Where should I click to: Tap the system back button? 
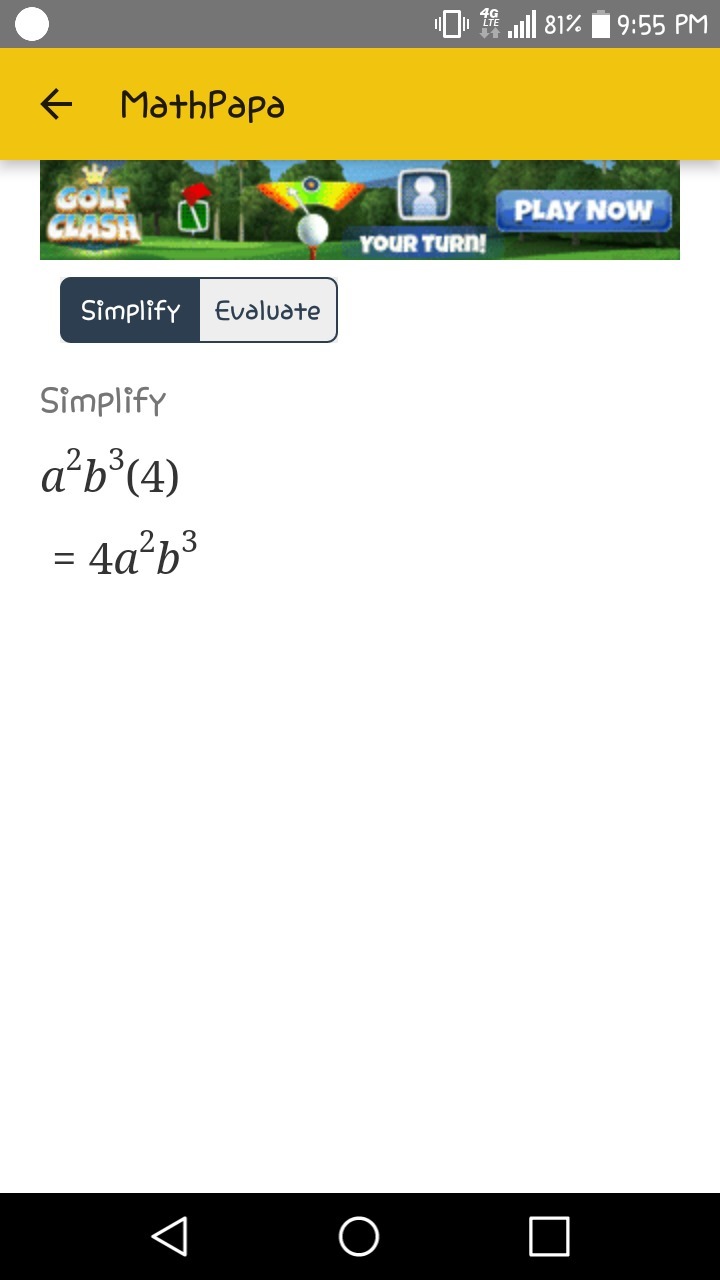[170, 1236]
